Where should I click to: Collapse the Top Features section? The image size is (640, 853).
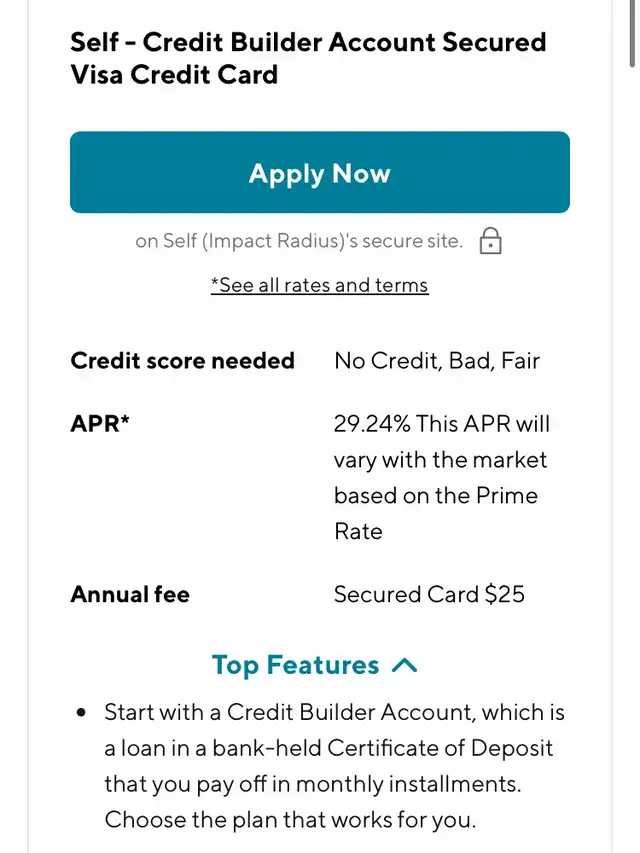314,665
